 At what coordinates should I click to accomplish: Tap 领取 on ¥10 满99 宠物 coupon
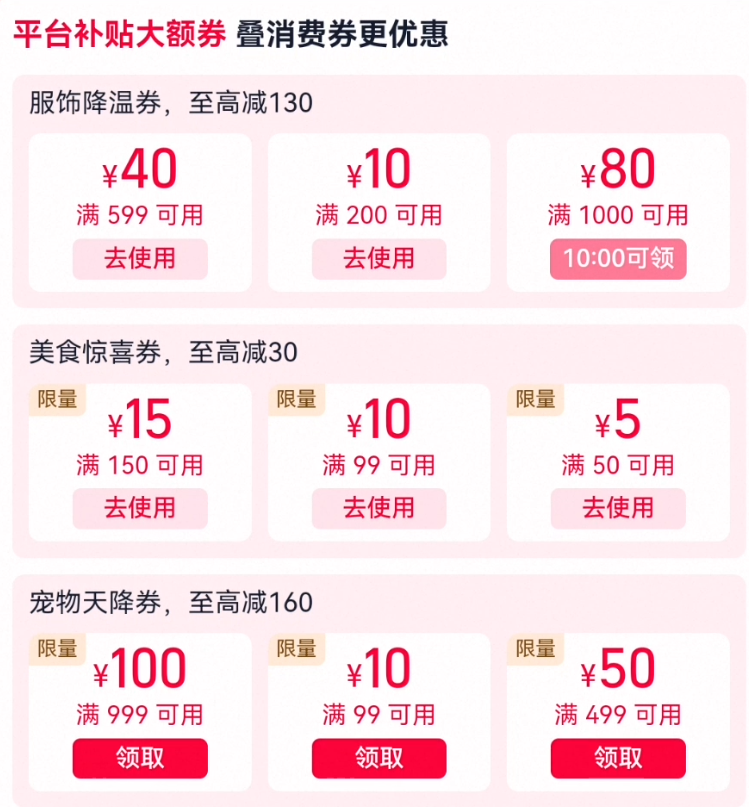point(379,758)
